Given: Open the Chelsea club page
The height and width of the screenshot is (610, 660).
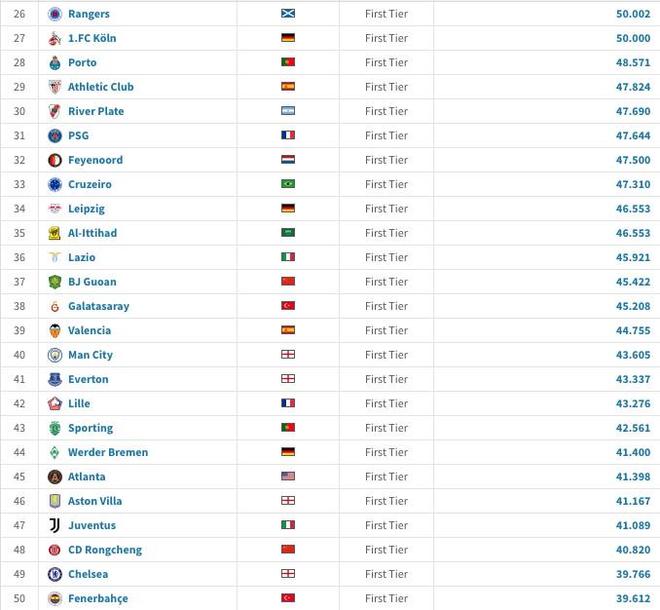Looking at the screenshot, I should click(87, 574).
